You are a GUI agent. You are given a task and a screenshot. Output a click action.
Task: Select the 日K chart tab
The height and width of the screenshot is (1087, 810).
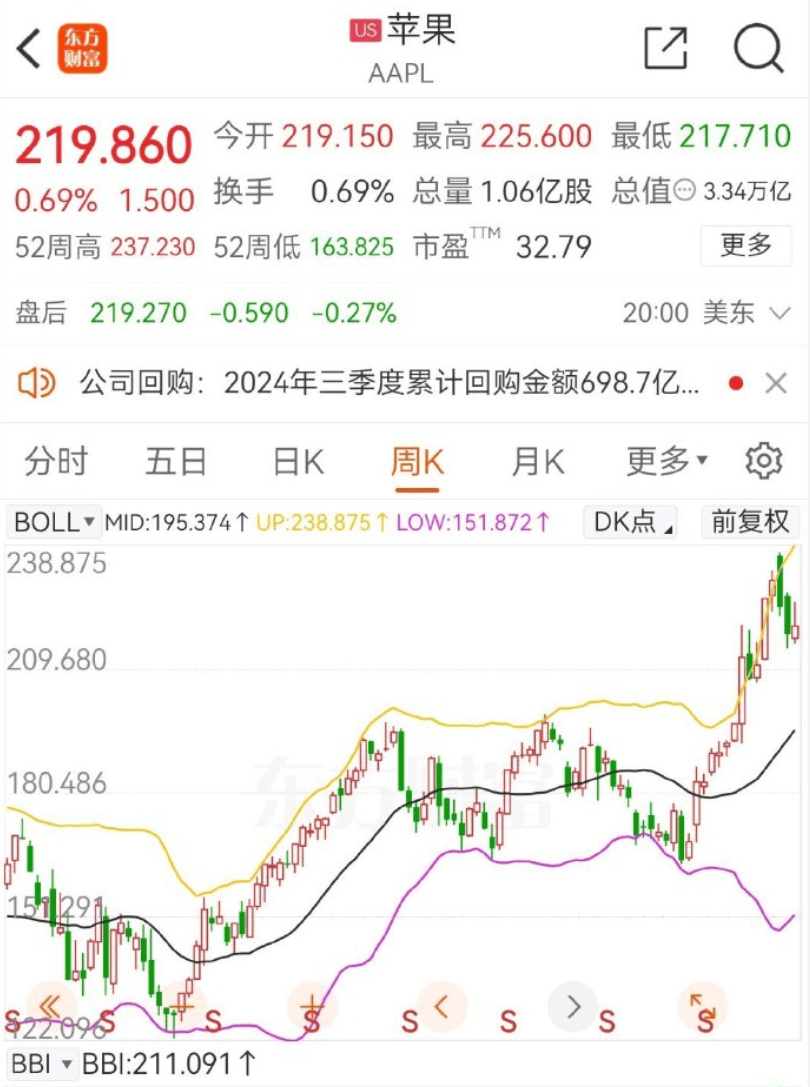coord(298,462)
